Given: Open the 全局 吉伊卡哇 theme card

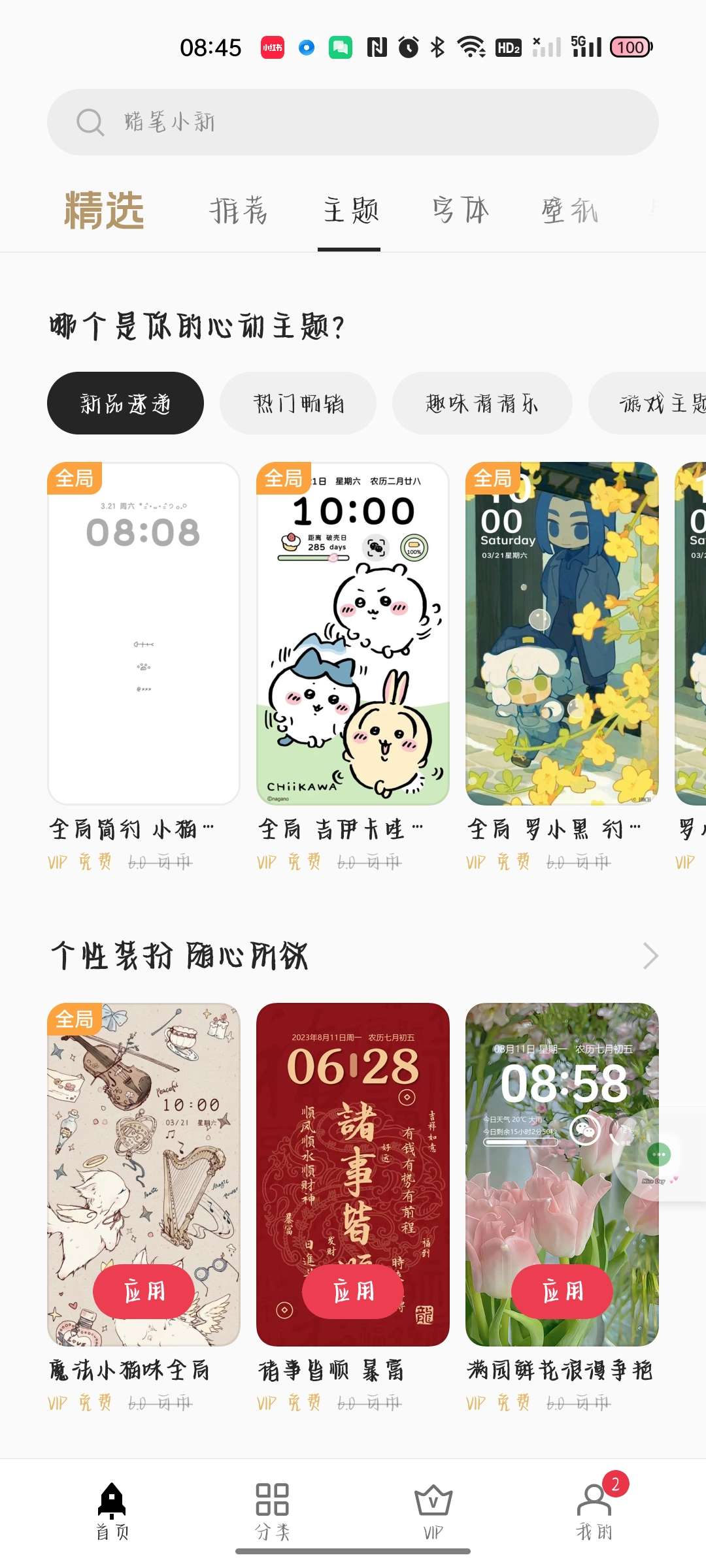Looking at the screenshot, I should tap(353, 634).
